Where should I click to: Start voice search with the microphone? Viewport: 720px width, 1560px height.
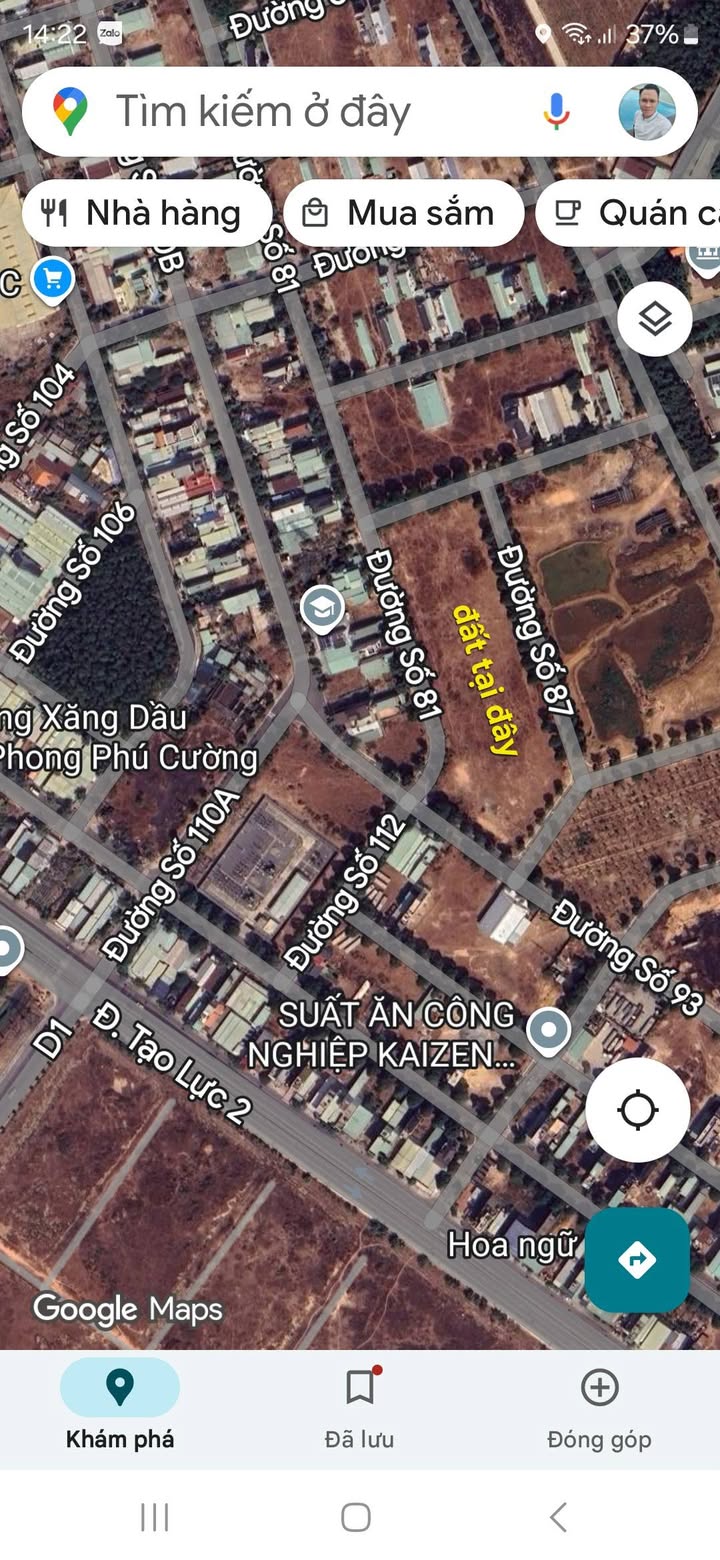[557, 111]
